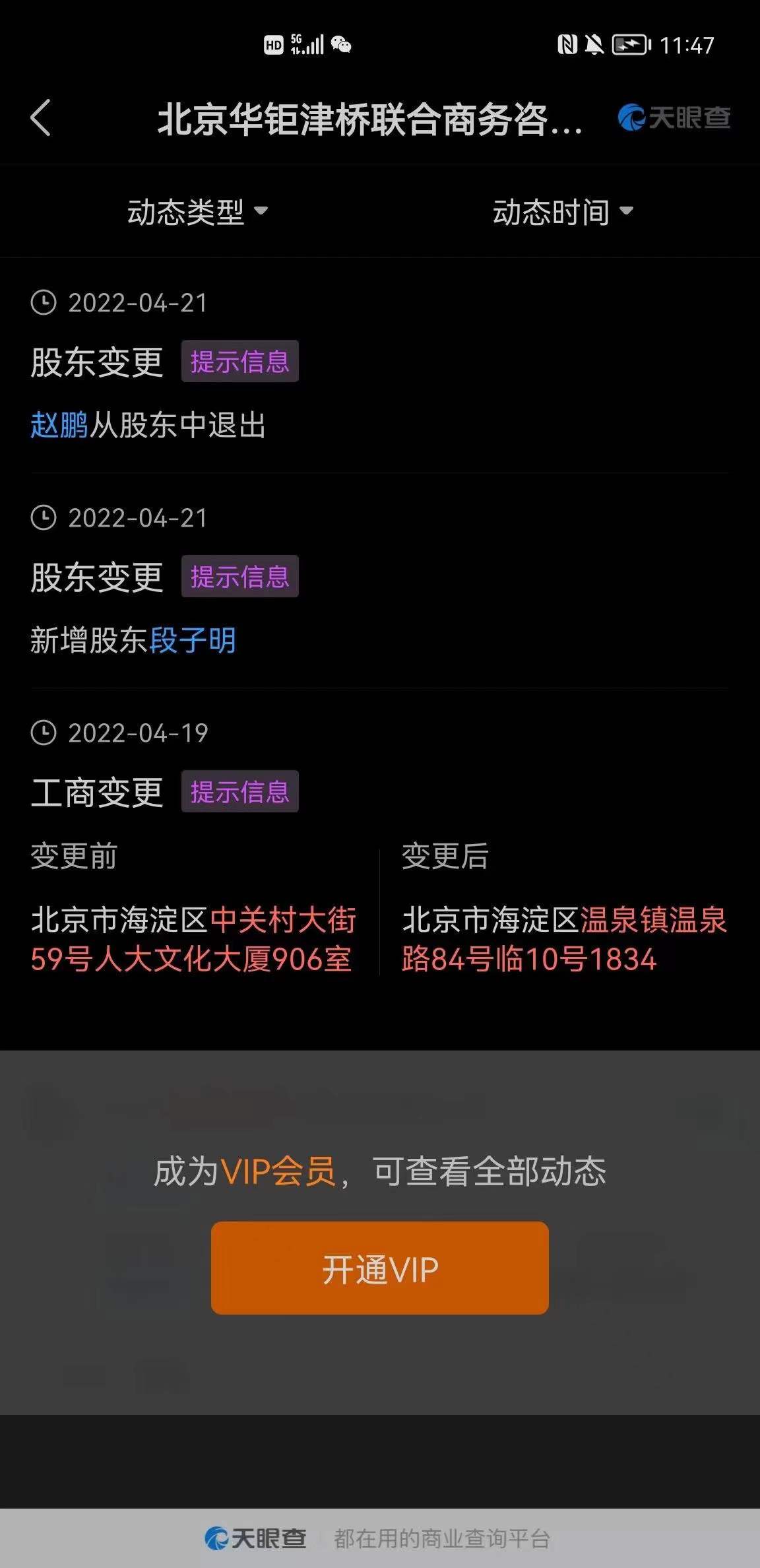This screenshot has height=1568, width=760.
Task: Tap the 开通VIP button
Action: click(x=380, y=1268)
